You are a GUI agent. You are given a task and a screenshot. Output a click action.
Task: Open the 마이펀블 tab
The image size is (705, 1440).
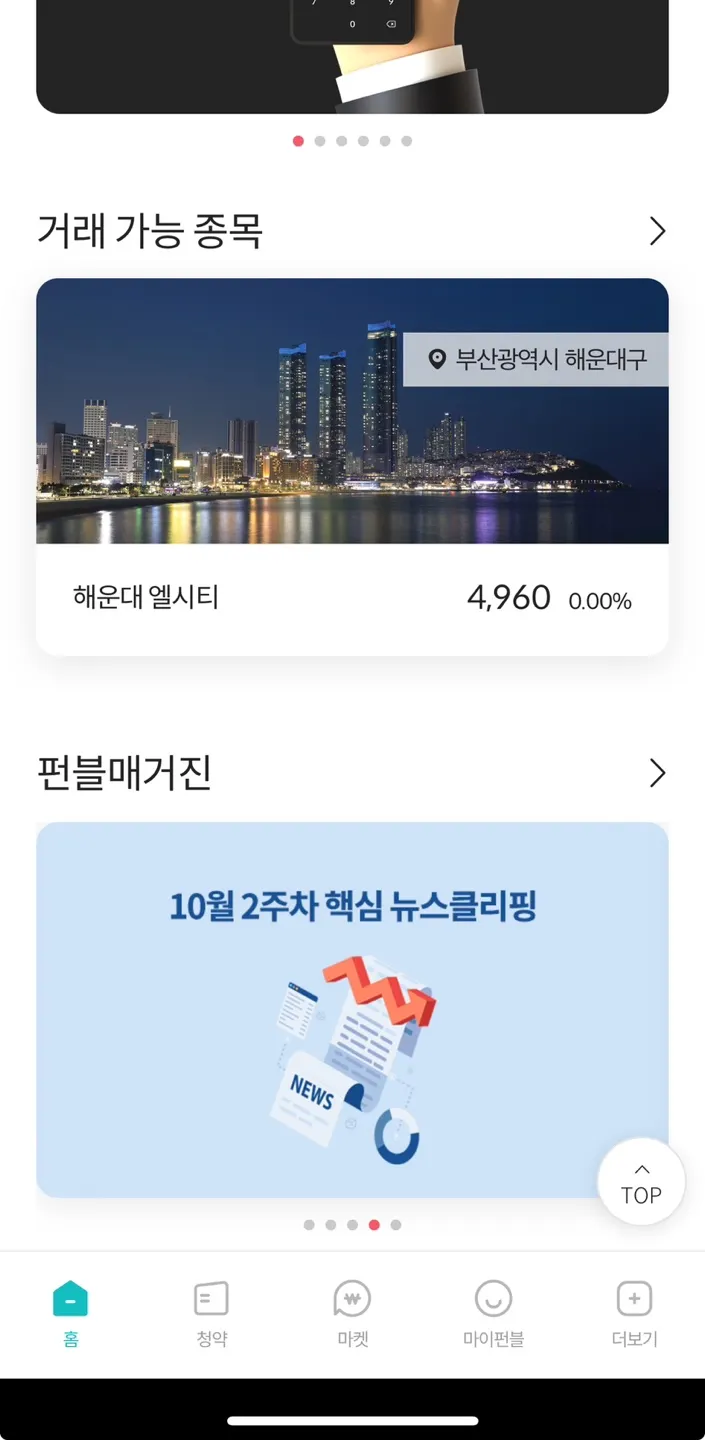(493, 1313)
